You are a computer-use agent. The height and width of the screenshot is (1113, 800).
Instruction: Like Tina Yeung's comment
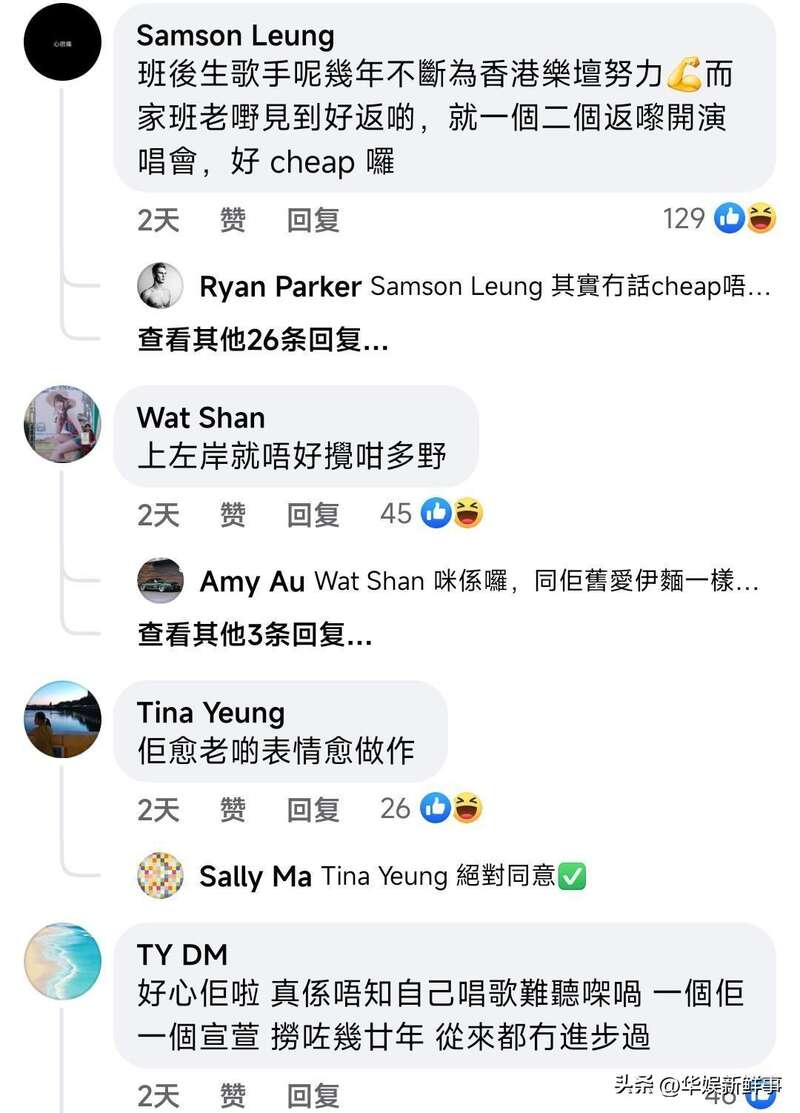pyautogui.click(x=233, y=808)
